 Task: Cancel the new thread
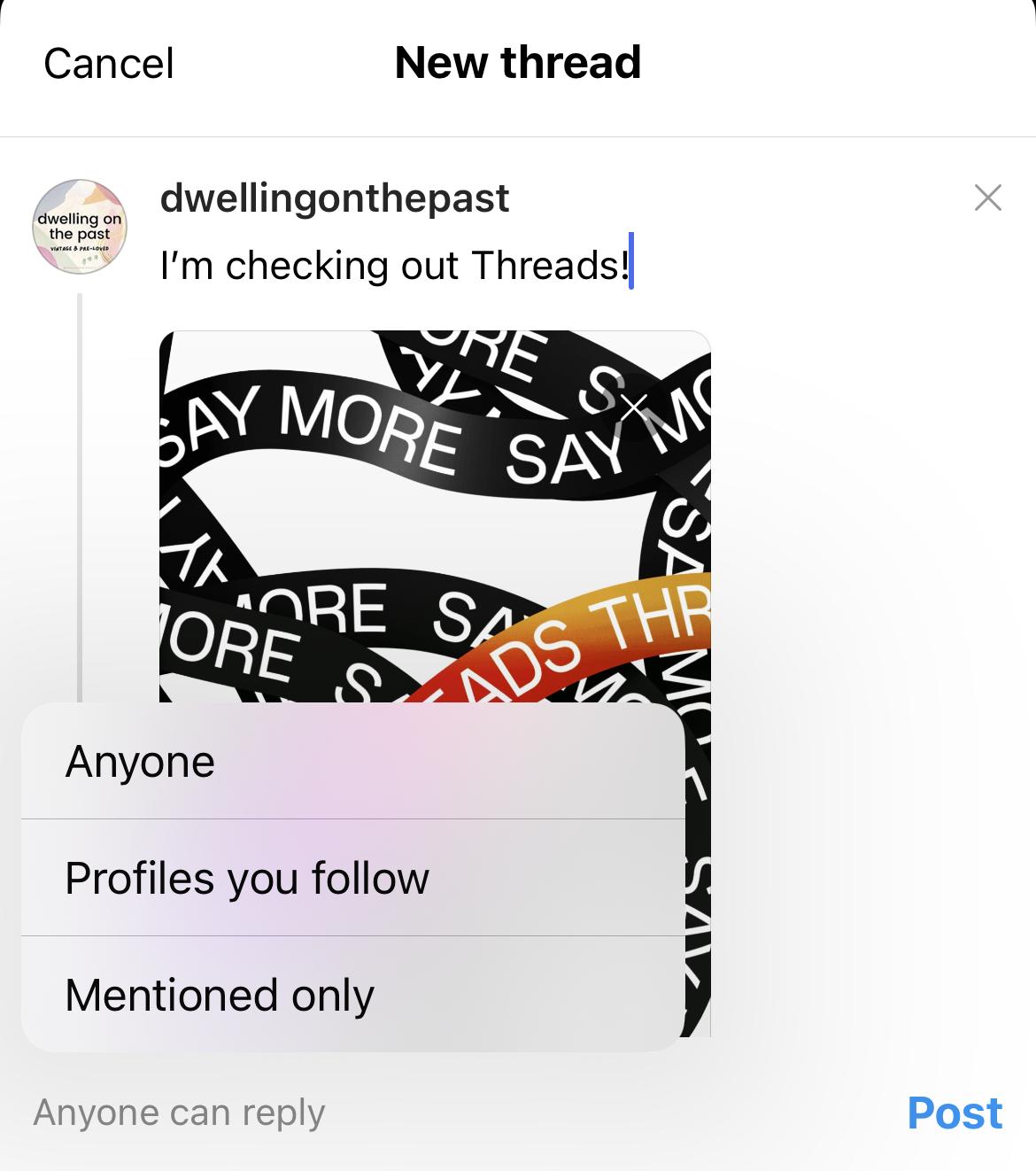[x=108, y=64]
